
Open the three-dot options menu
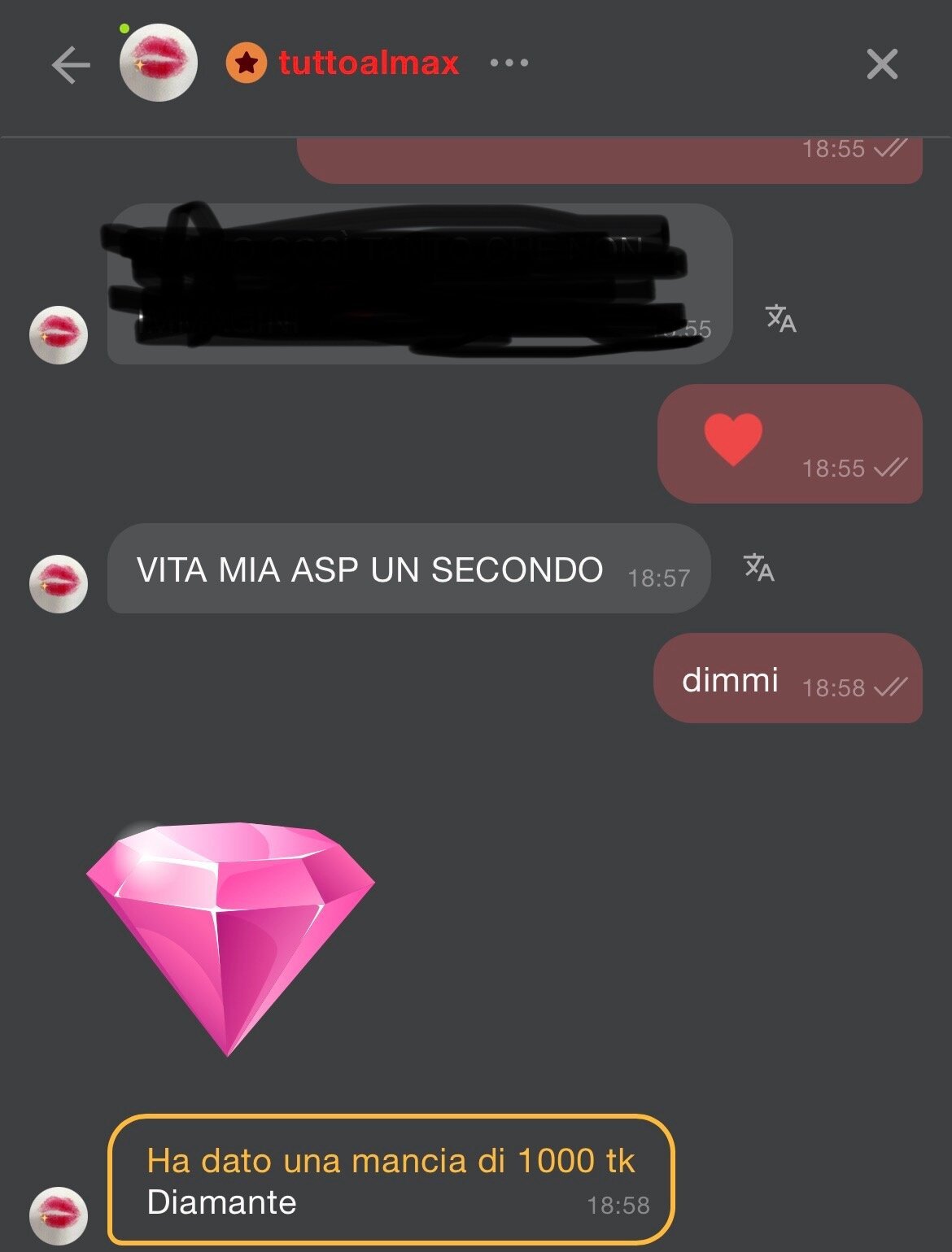(509, 63)
